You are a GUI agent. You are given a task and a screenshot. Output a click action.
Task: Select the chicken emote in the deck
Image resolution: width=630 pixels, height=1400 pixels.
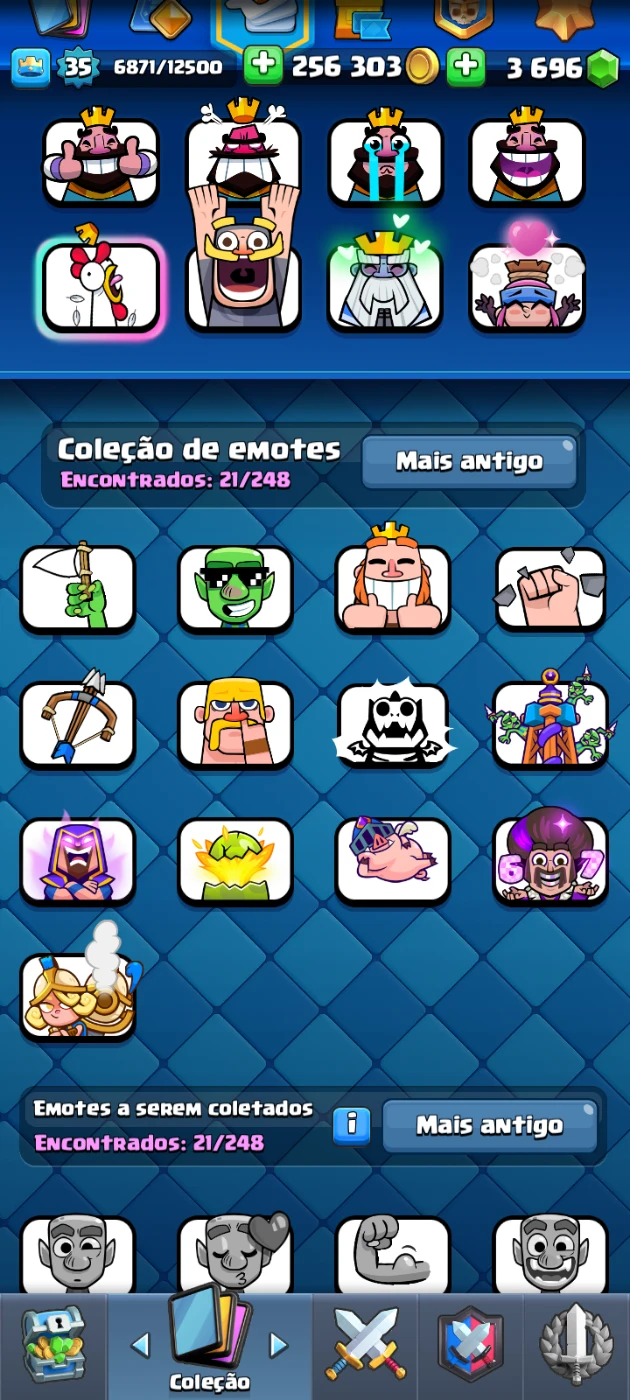tap(101, 288)
